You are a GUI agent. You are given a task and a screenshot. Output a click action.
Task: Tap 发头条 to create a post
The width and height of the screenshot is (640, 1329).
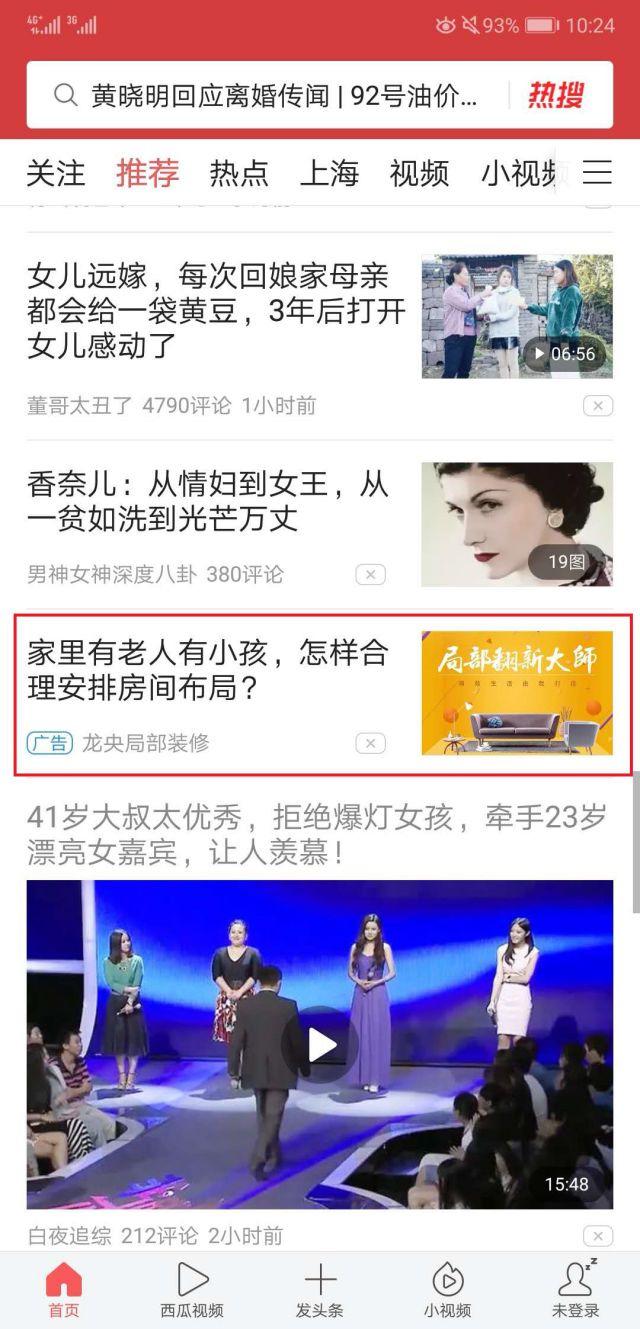point(320,1290)
